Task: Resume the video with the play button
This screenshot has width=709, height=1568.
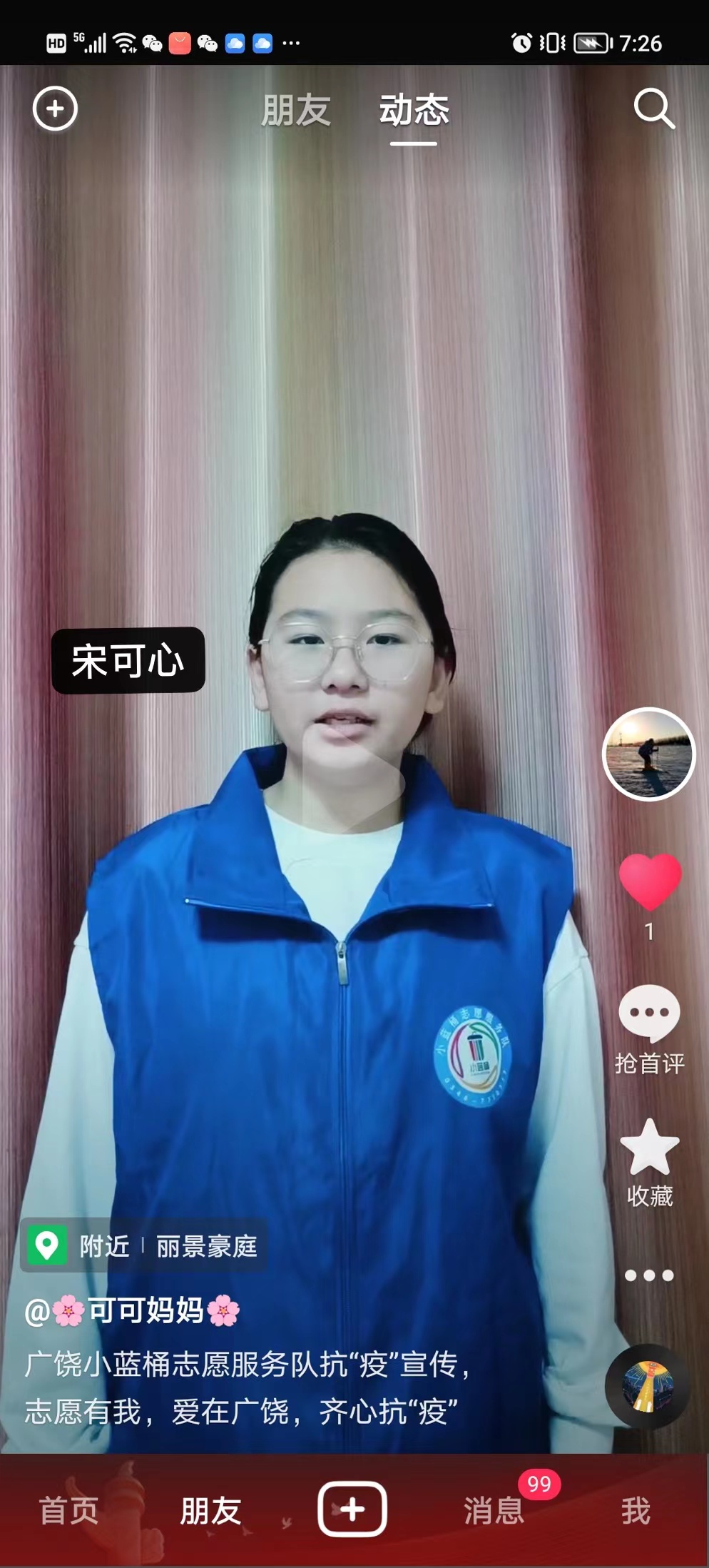Action: (353, 782)
